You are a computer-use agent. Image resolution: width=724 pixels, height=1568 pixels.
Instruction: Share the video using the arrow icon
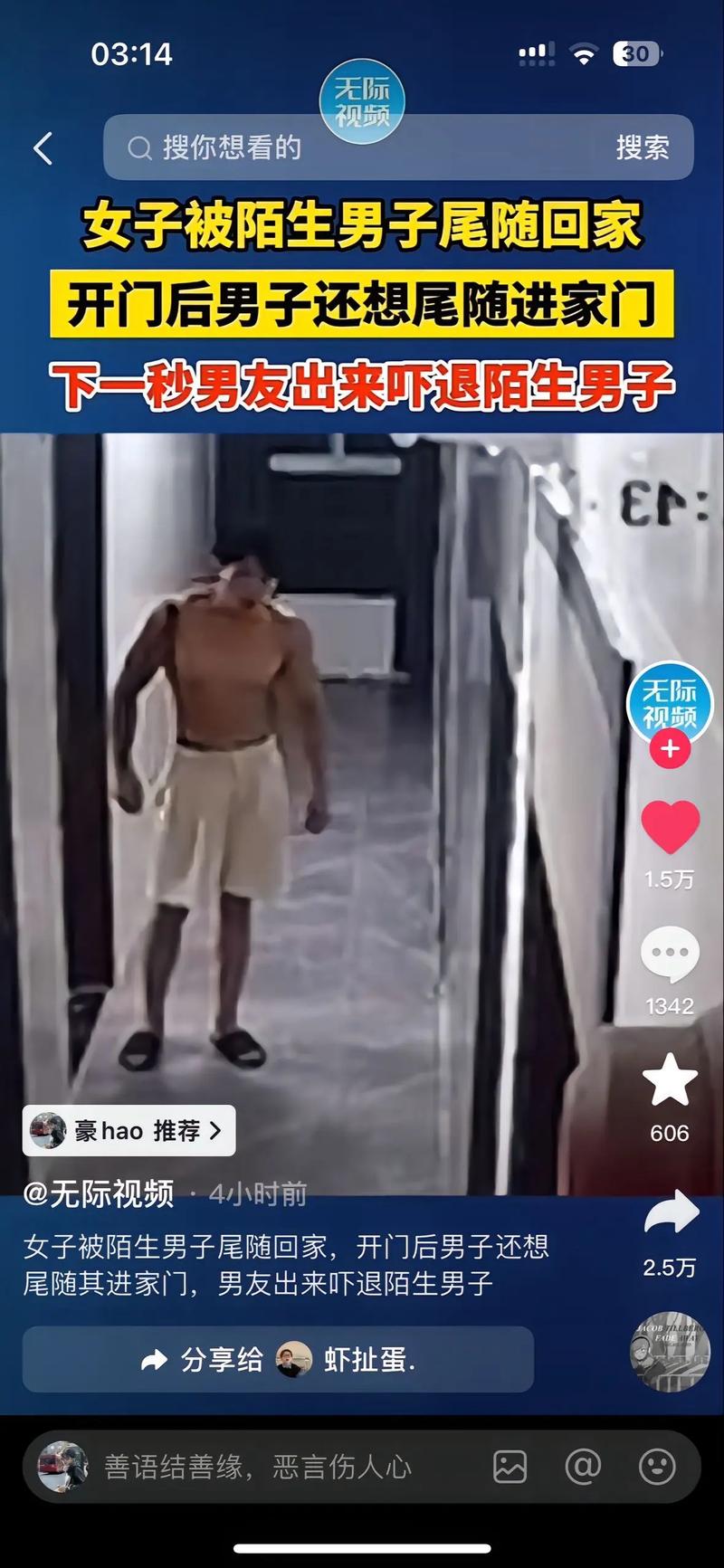[x=671, y=1214]
